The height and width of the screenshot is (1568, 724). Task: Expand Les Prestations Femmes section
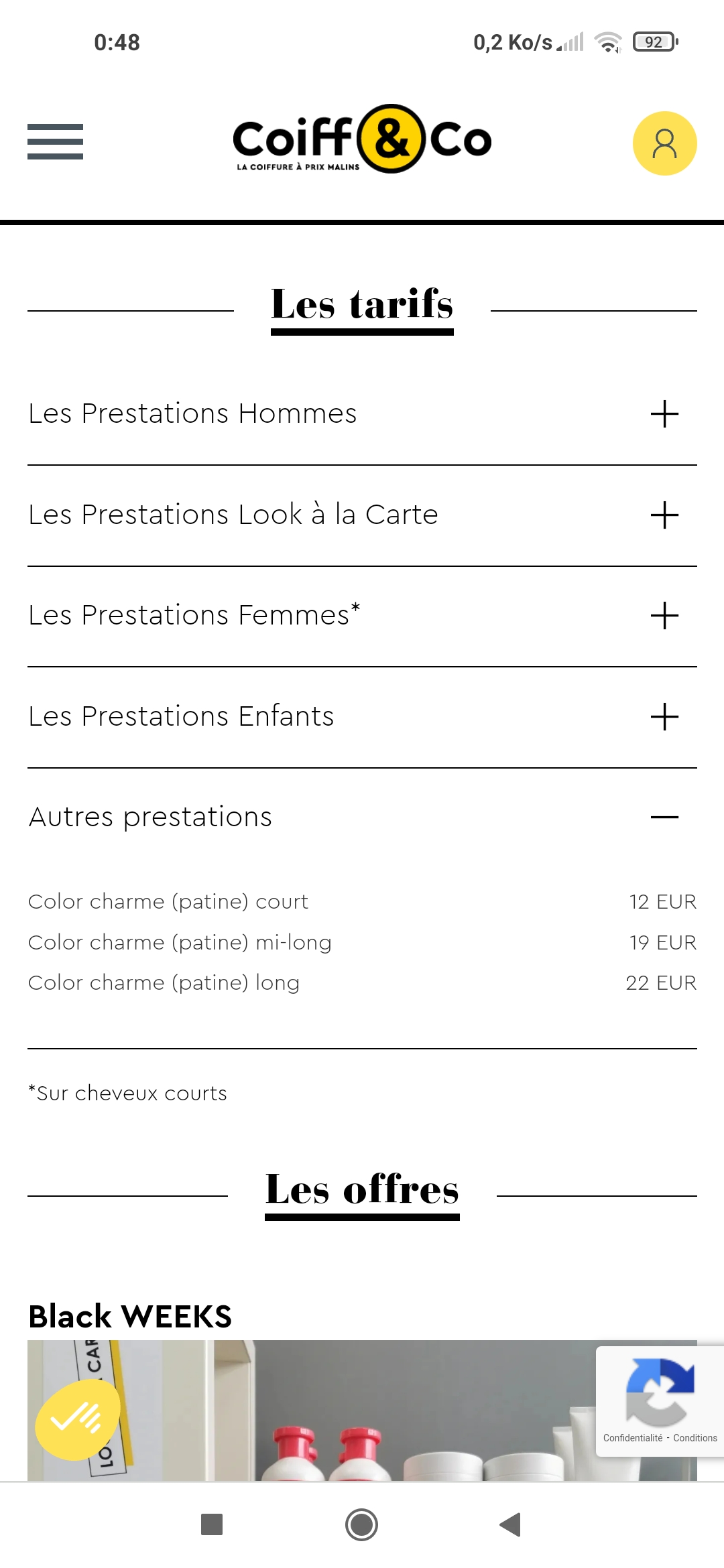point(664,616)
